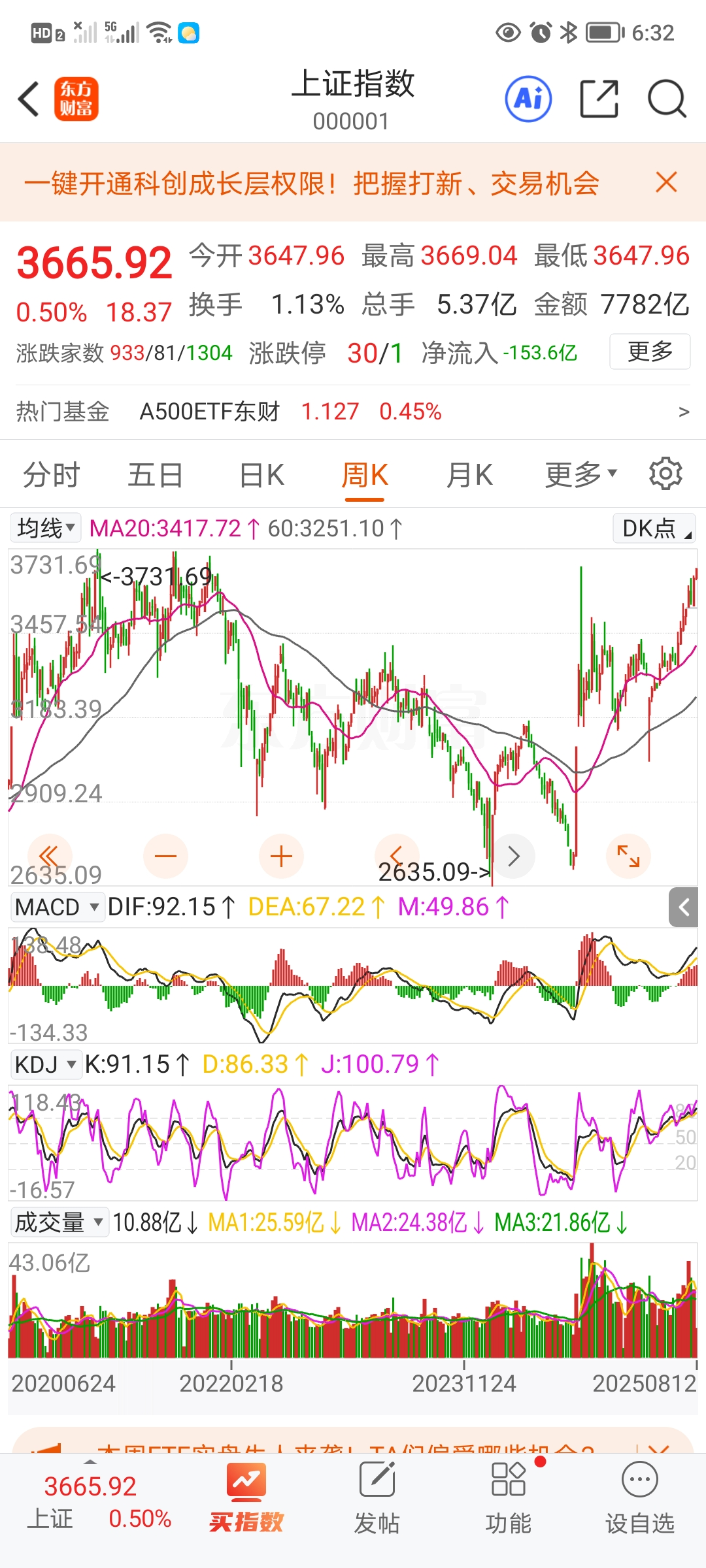Image resolution: width=706 pixels, height=1568 pixels.
Task: Go back using the top-left arrow
Action: tap(29, 99)
